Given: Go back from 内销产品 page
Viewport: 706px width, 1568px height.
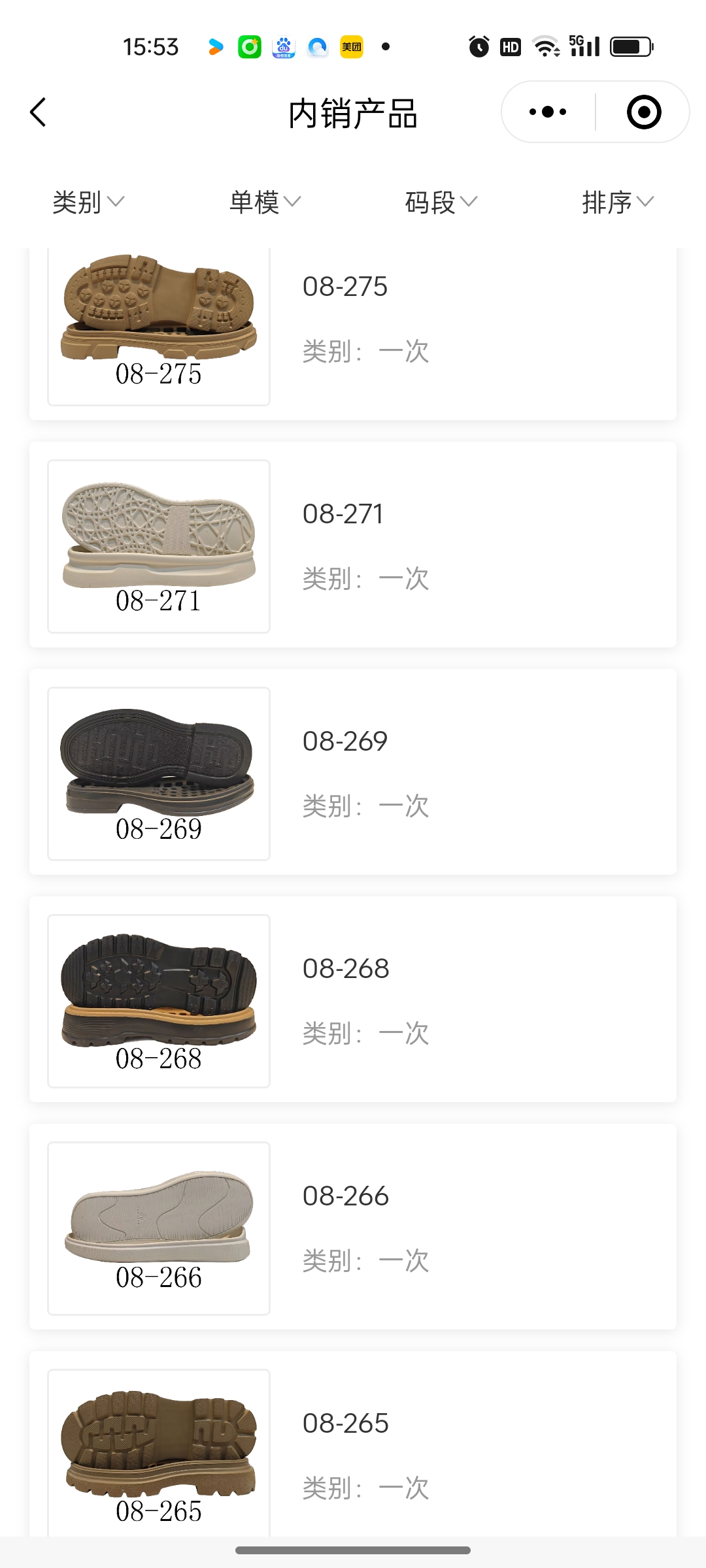Looking at the screenshot, I should click(39, 112).
